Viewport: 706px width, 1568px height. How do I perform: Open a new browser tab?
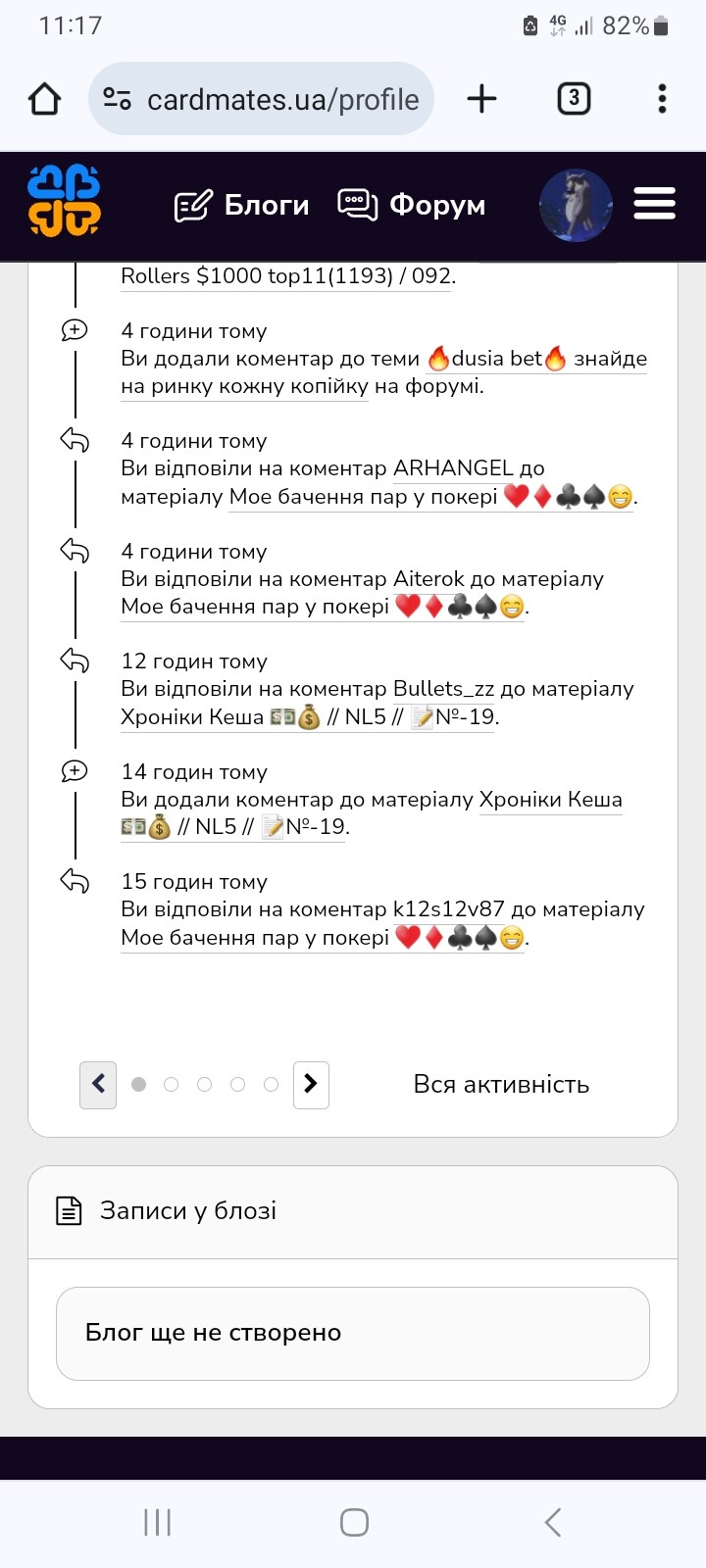[481, 99]
